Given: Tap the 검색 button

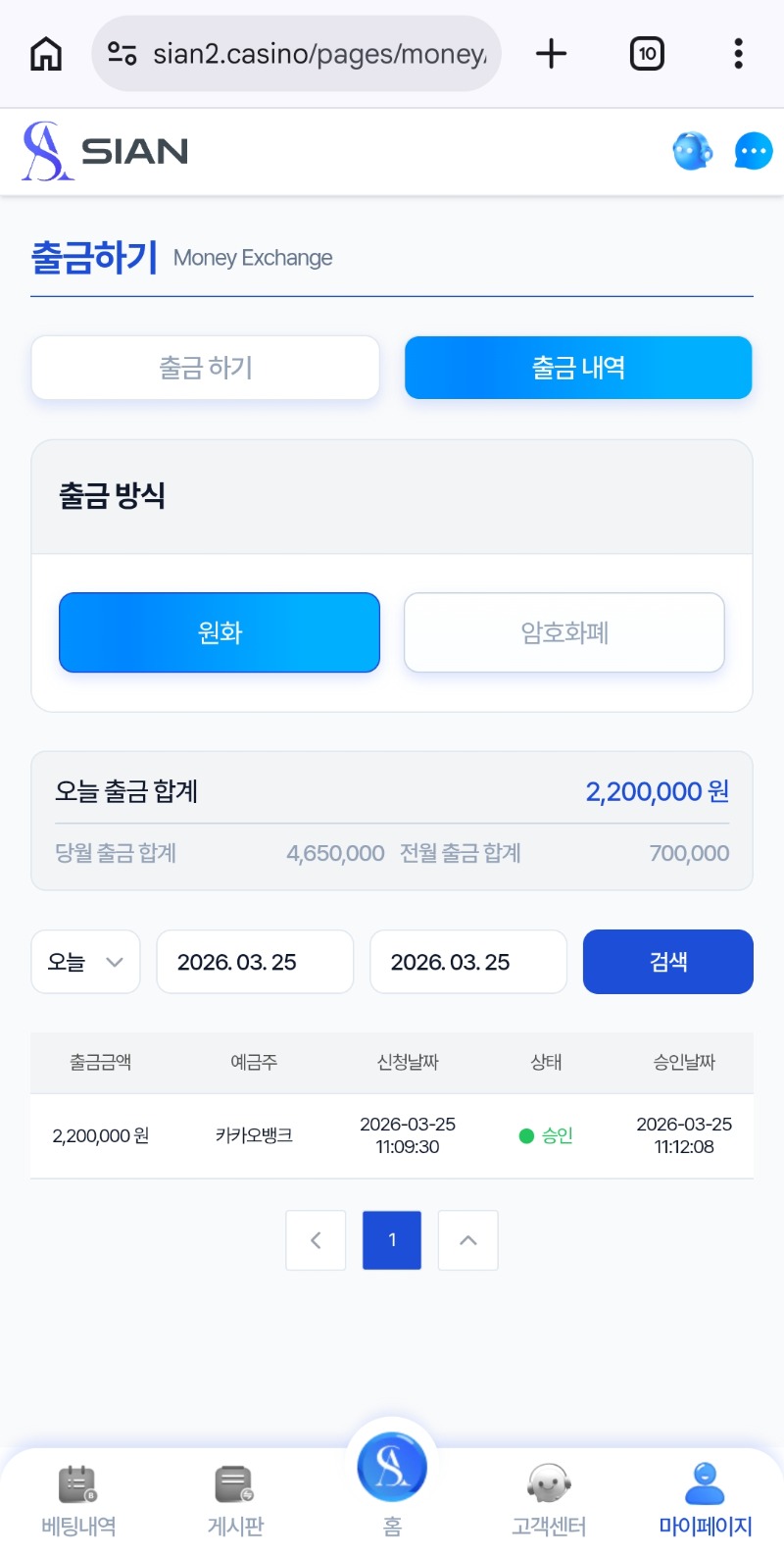Looking at the screenshot, I should click(x=667, y=962).
